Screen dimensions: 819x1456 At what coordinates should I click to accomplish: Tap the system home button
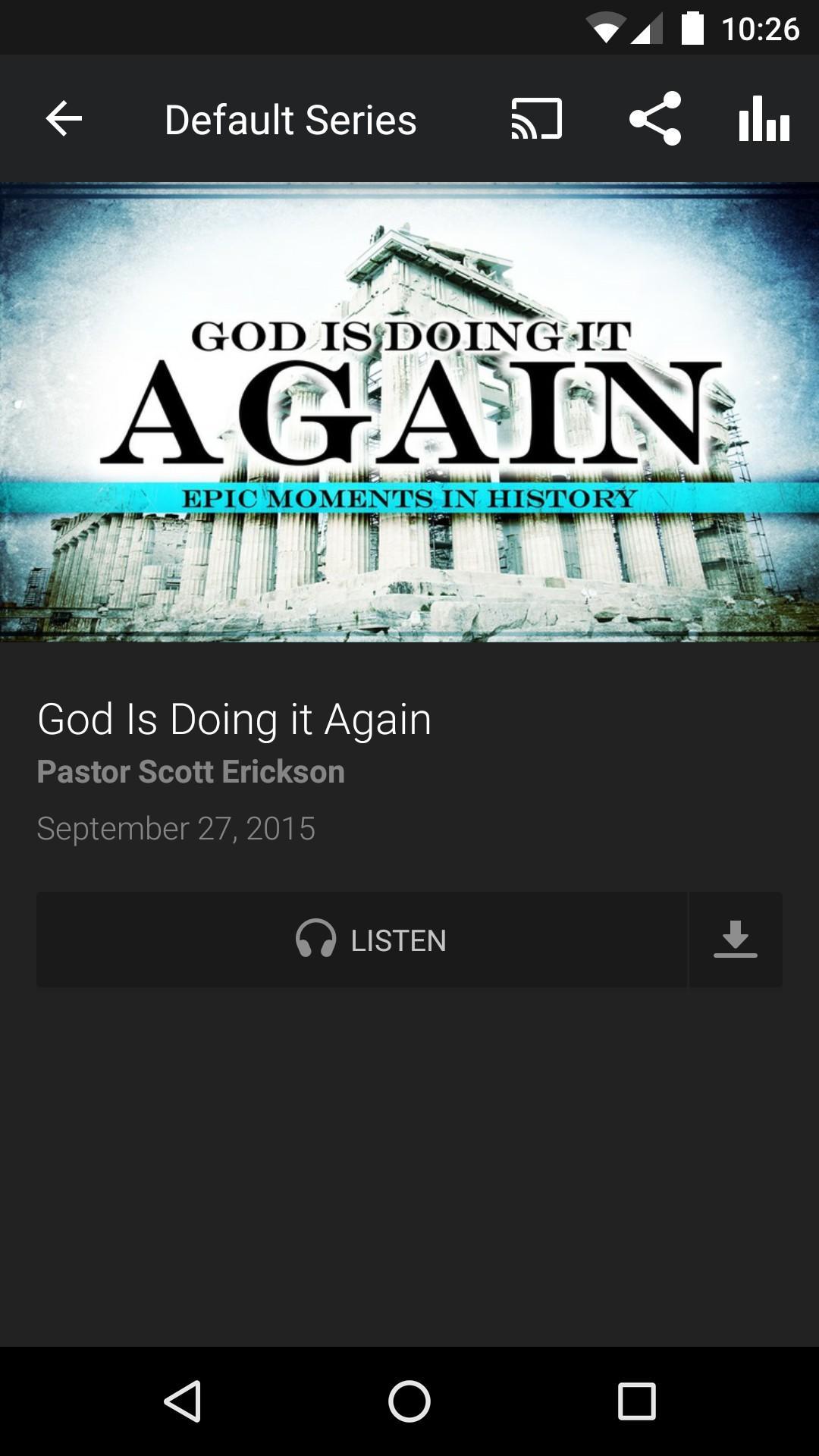coord(409,1401)
